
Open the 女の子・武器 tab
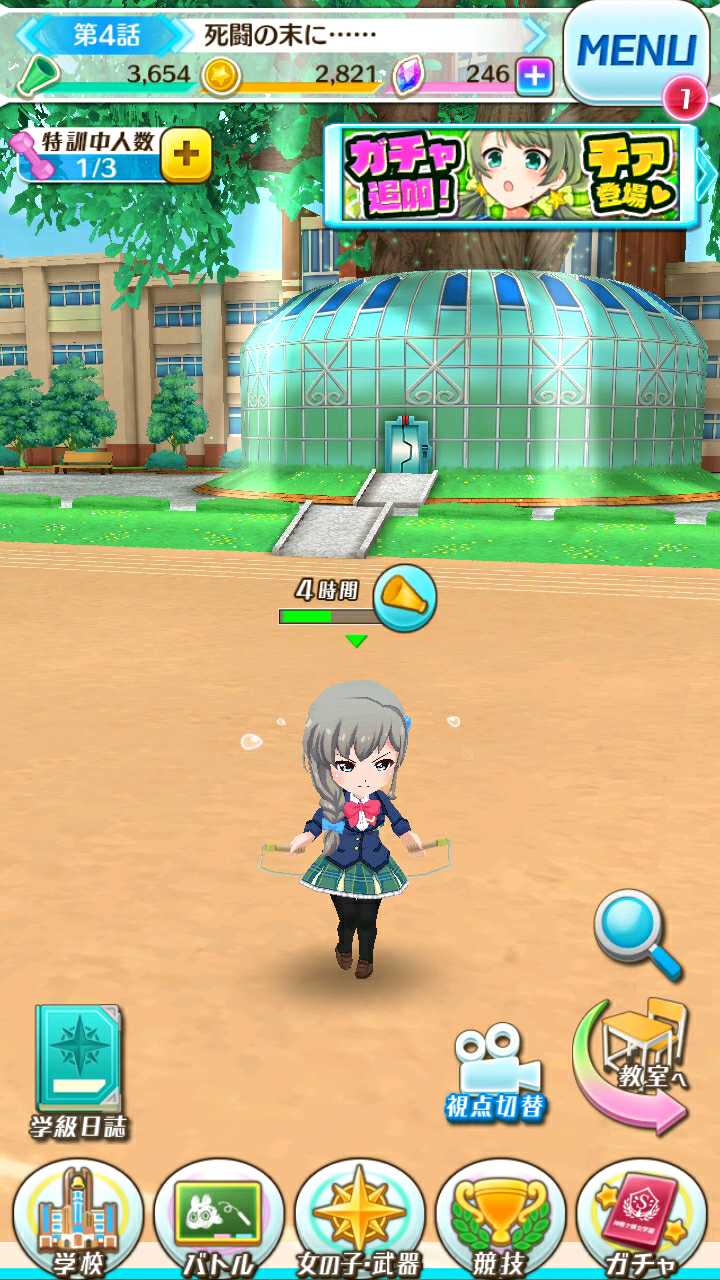[x=359, y=1220]
